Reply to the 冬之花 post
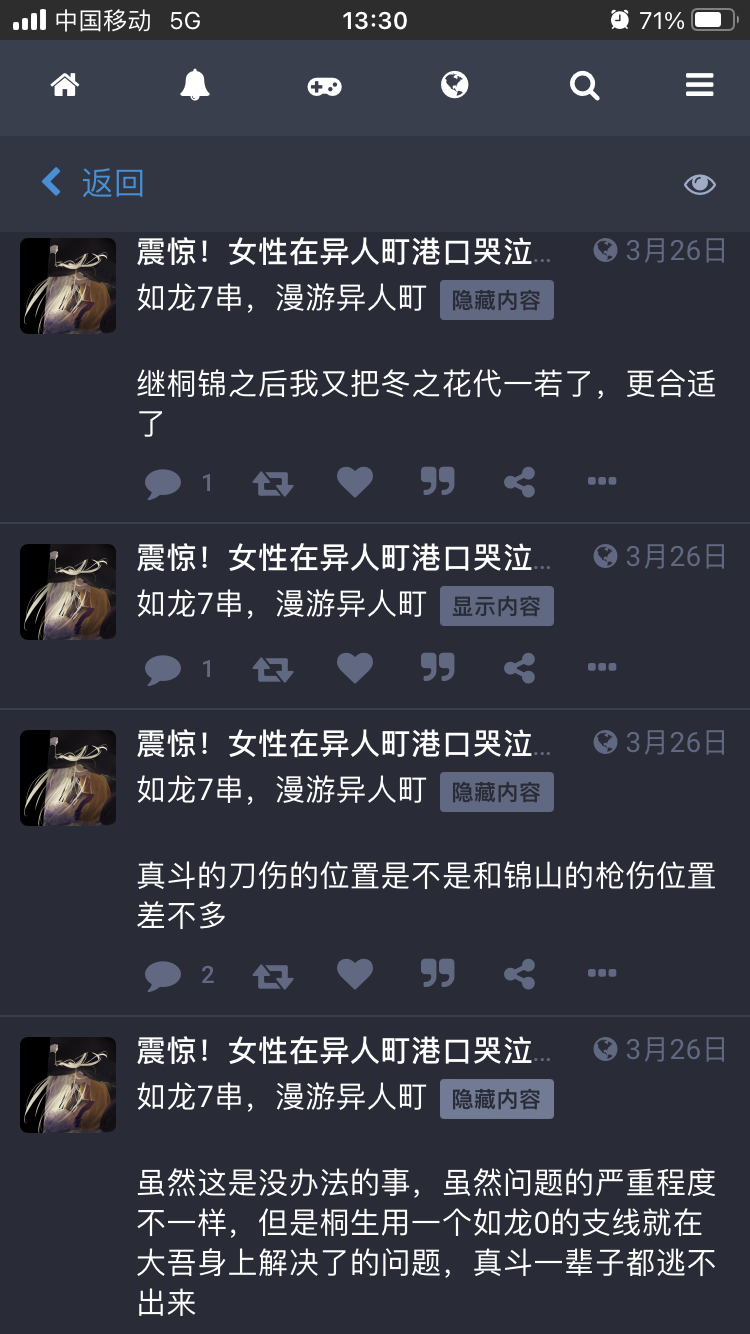 (x=163, y=484)
